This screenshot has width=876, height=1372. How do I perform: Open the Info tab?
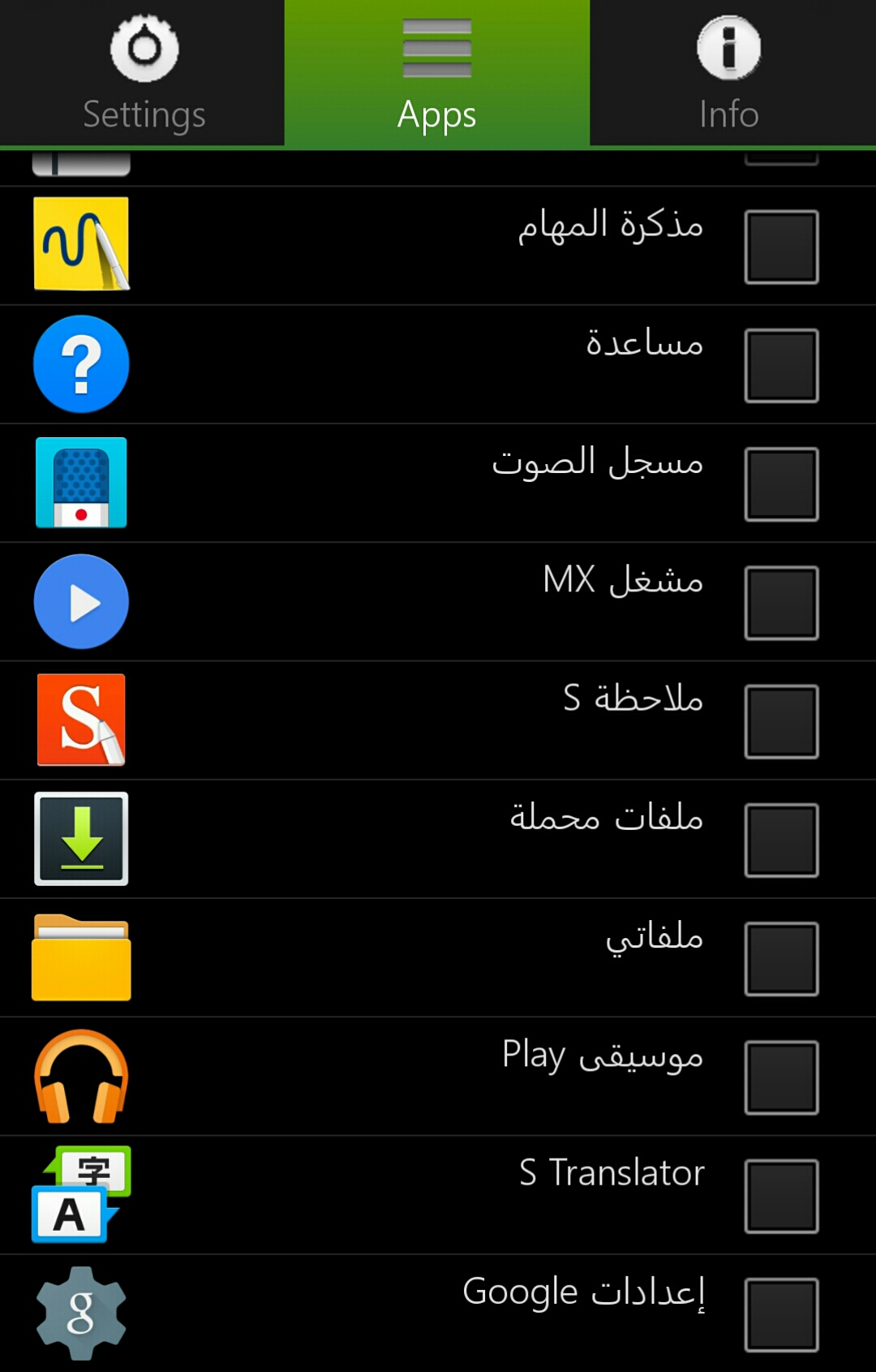coord(728,74)
